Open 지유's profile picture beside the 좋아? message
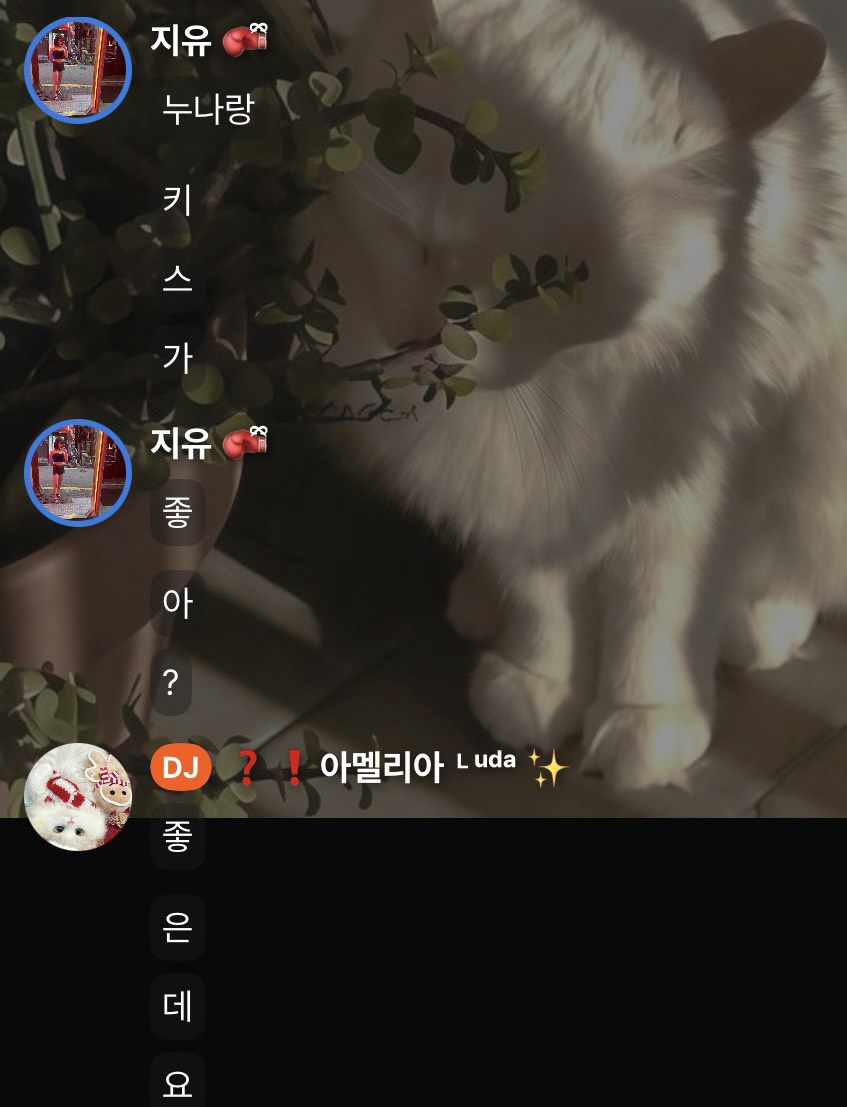This screenshot has height=1107, width=847. 77,473
